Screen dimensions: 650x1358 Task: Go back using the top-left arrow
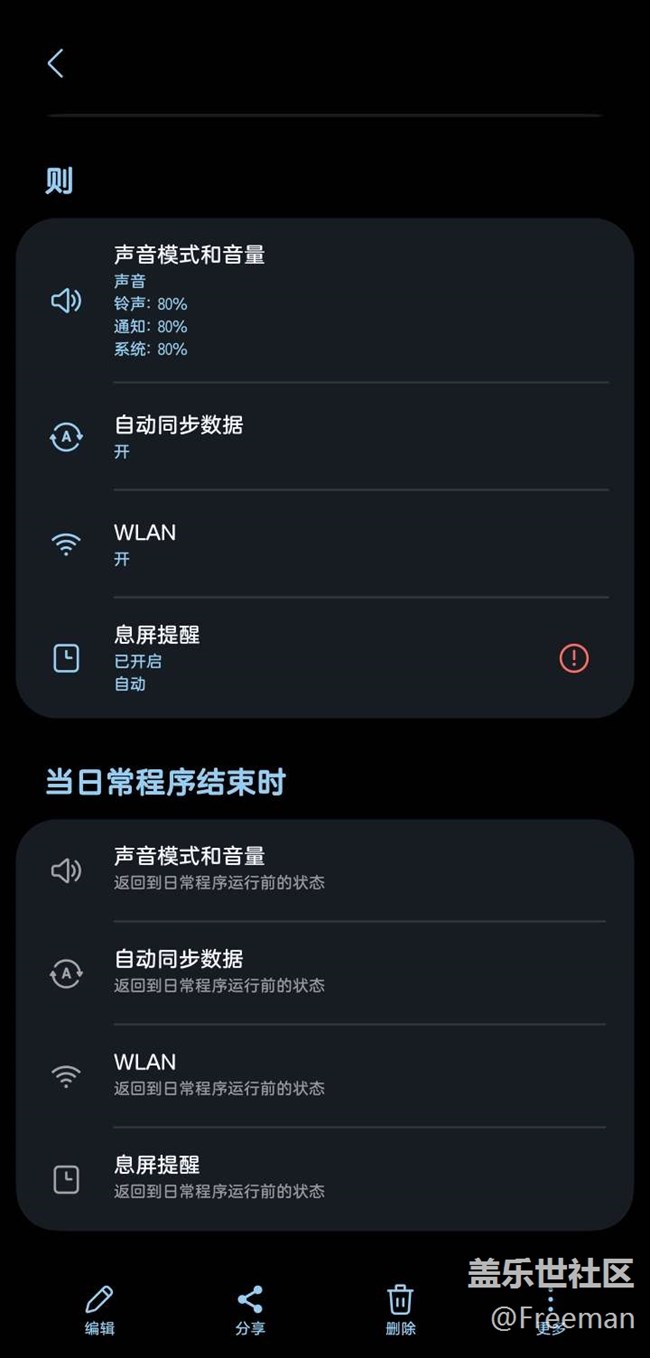(x=55, y=63)
